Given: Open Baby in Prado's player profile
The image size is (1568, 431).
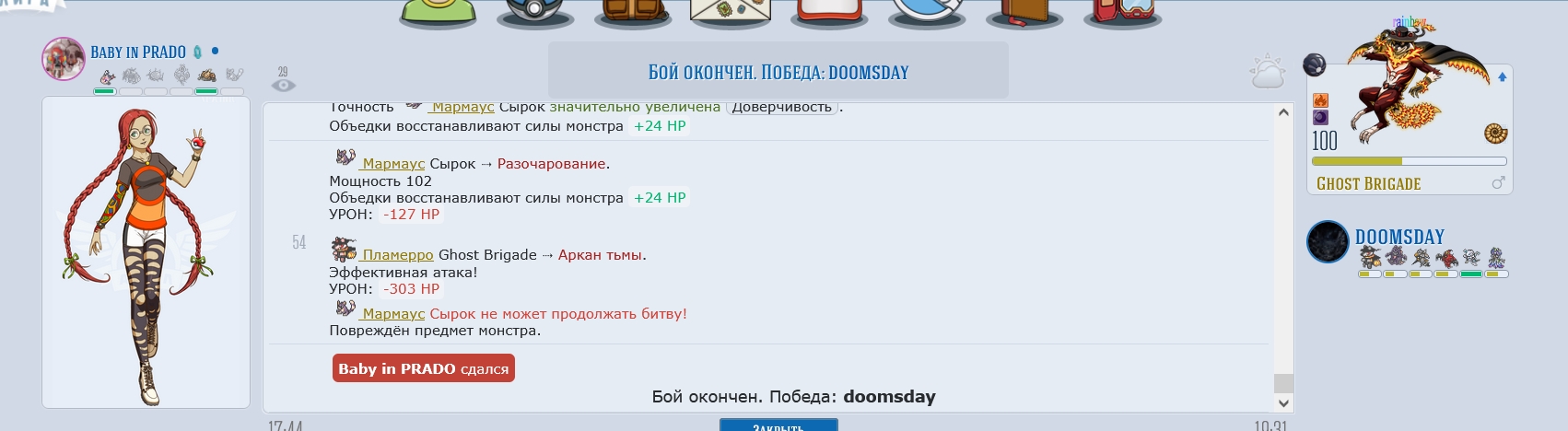Looking at the screenshot, I should pos(138,52).
